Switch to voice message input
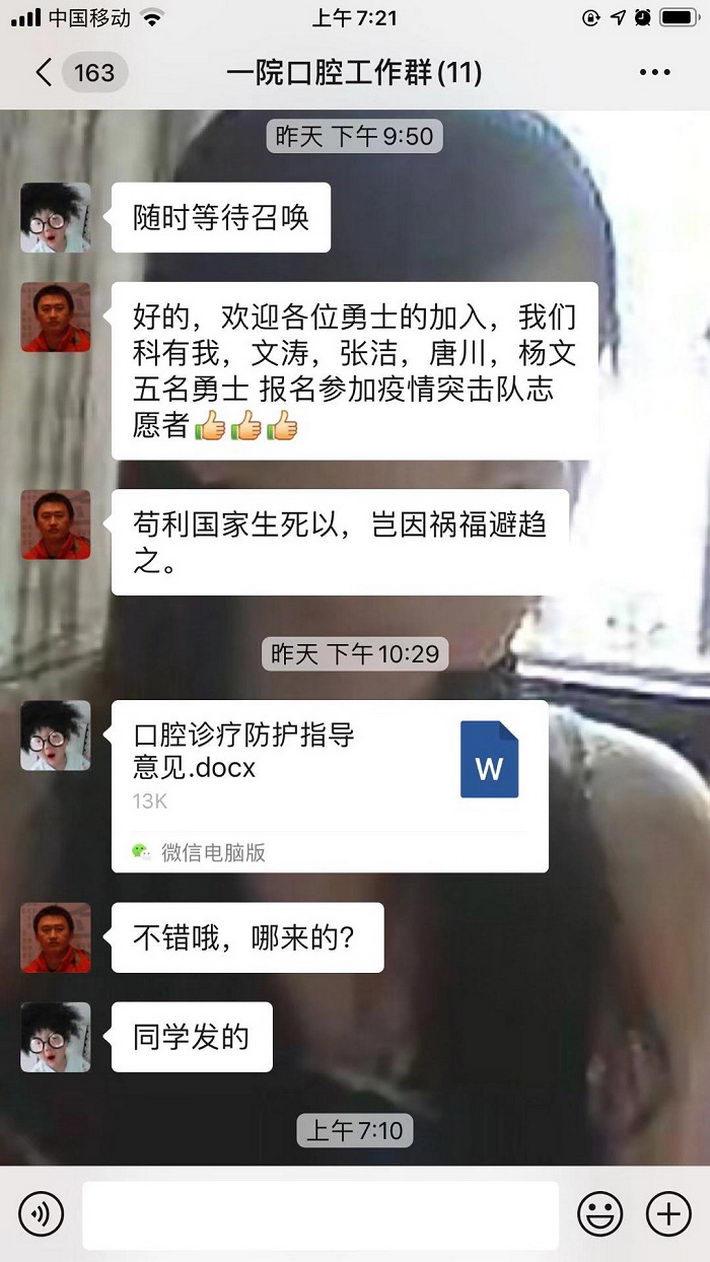This screenshot has height=1262, width=710. [x=41, y=1214]
